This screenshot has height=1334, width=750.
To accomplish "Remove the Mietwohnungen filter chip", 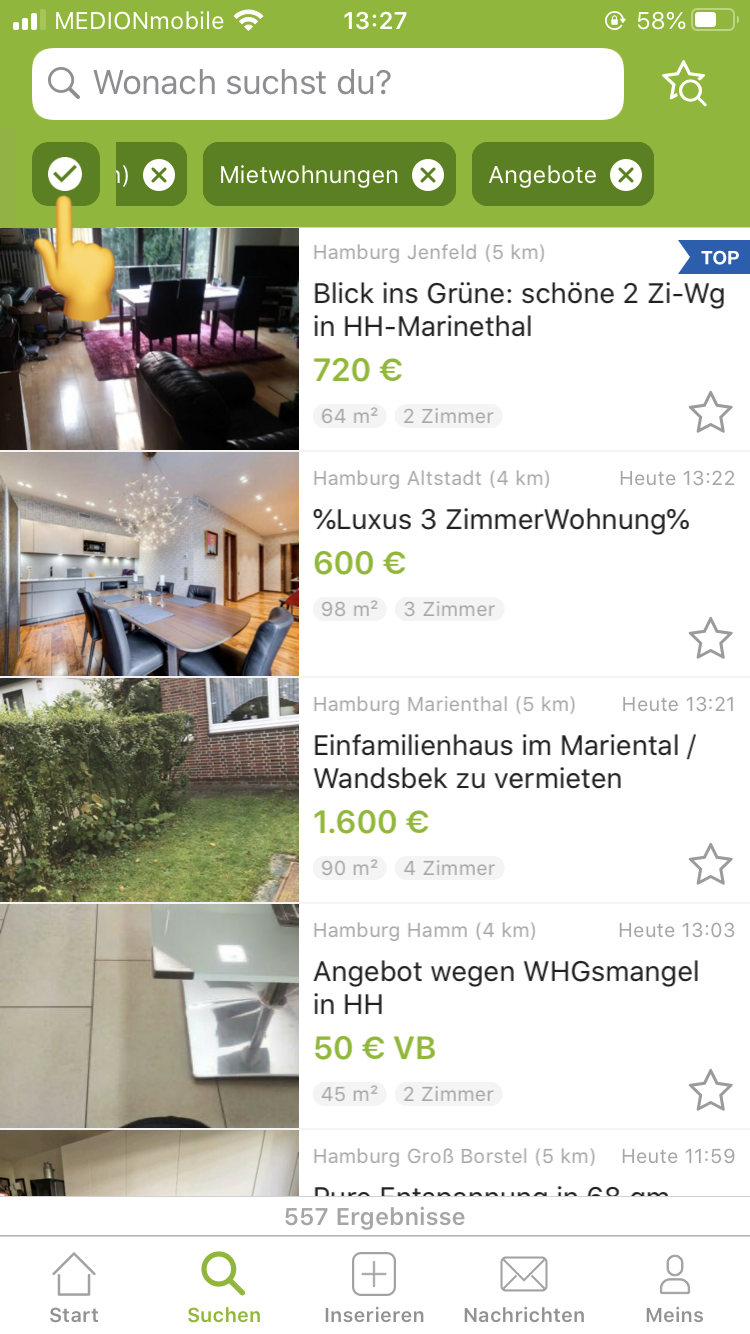I will tap(428, 176).
